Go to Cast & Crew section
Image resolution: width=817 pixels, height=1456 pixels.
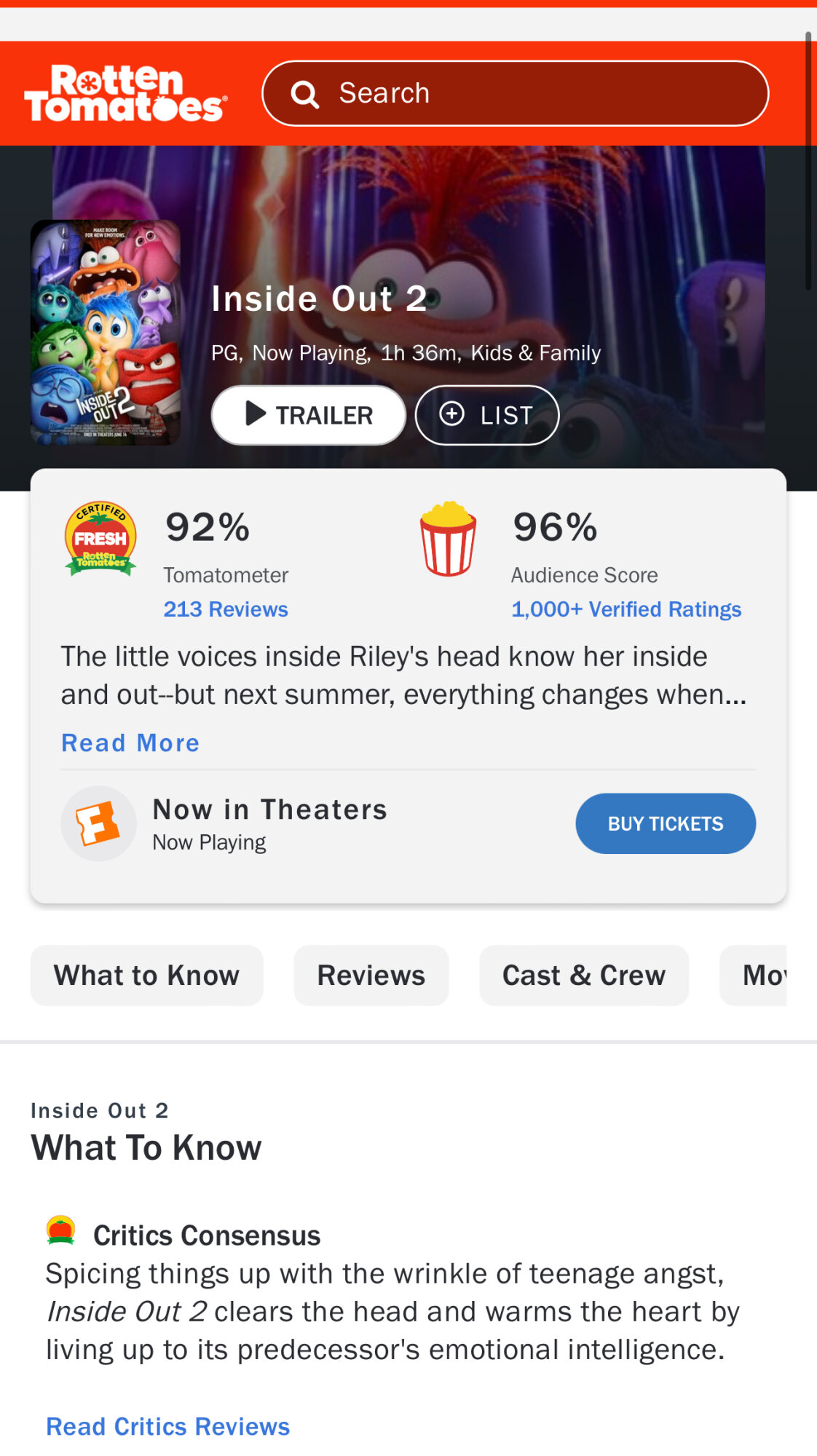pos(583,975)
